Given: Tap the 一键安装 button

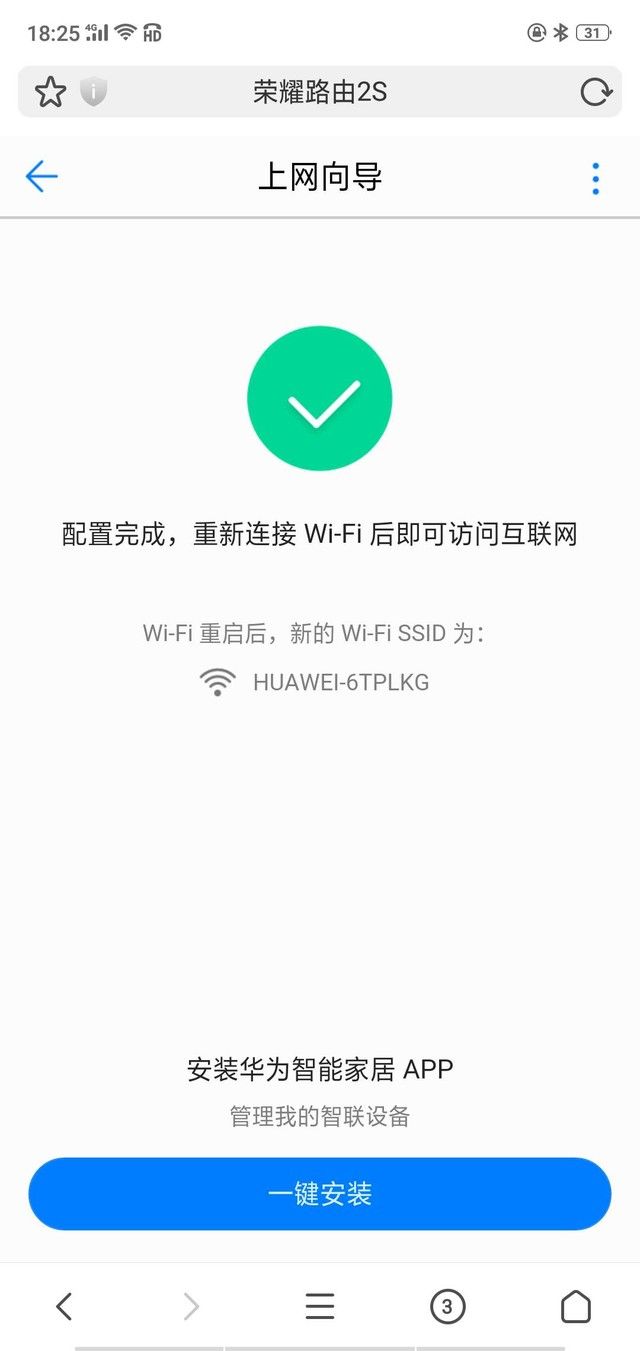Looking at the screenshot, I should pyautogui.click(x=320, y=1193).
